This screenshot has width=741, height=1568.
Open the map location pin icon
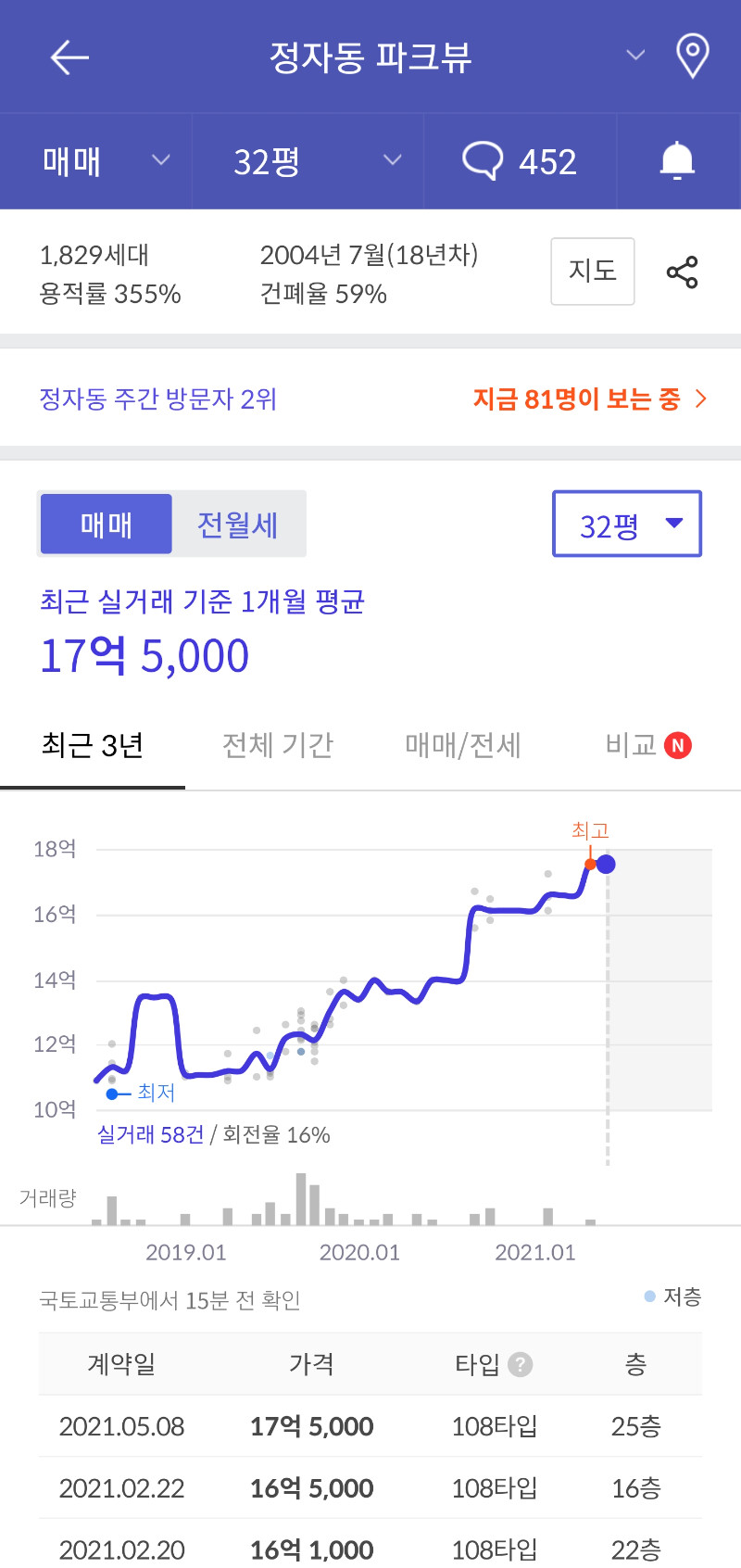693,56
